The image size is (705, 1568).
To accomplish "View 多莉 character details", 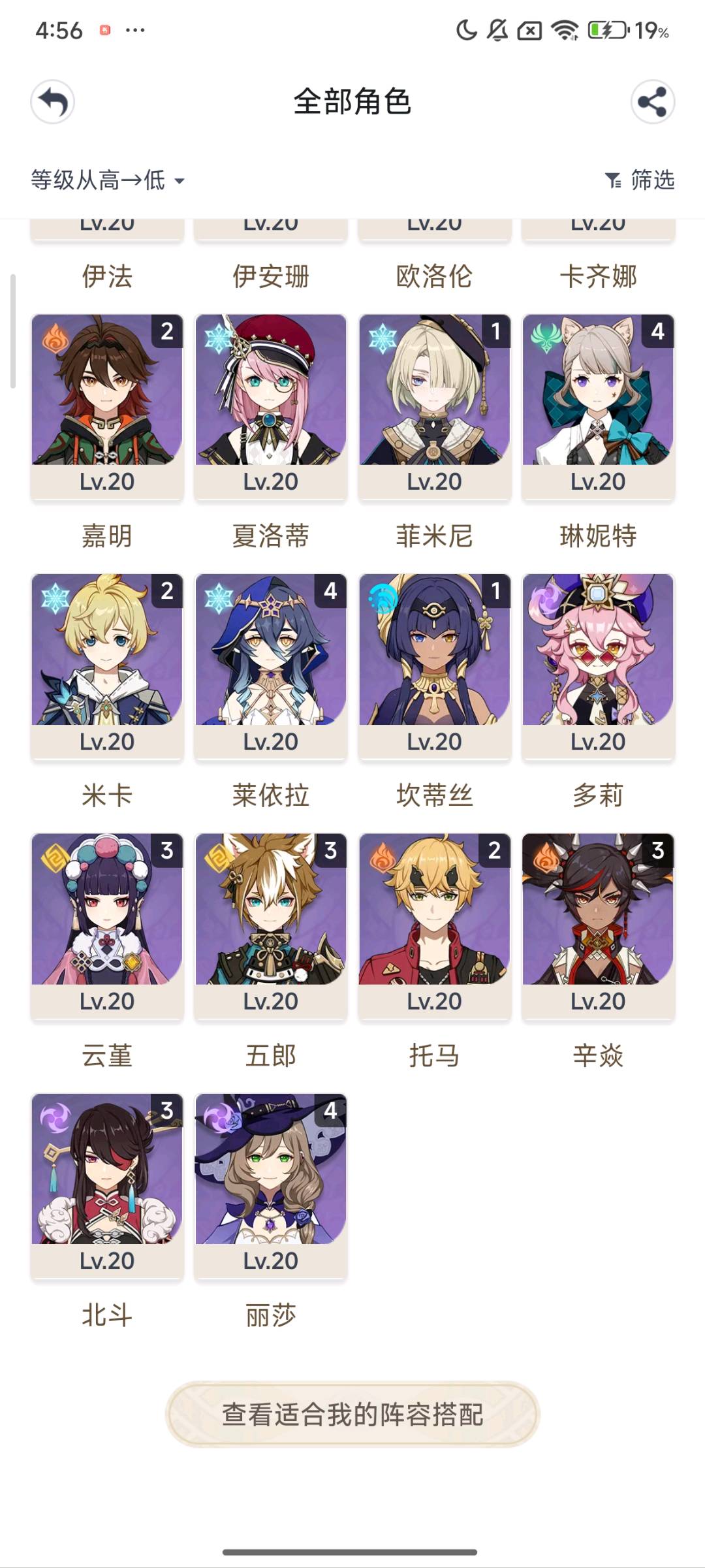I will tap(598, 665).
